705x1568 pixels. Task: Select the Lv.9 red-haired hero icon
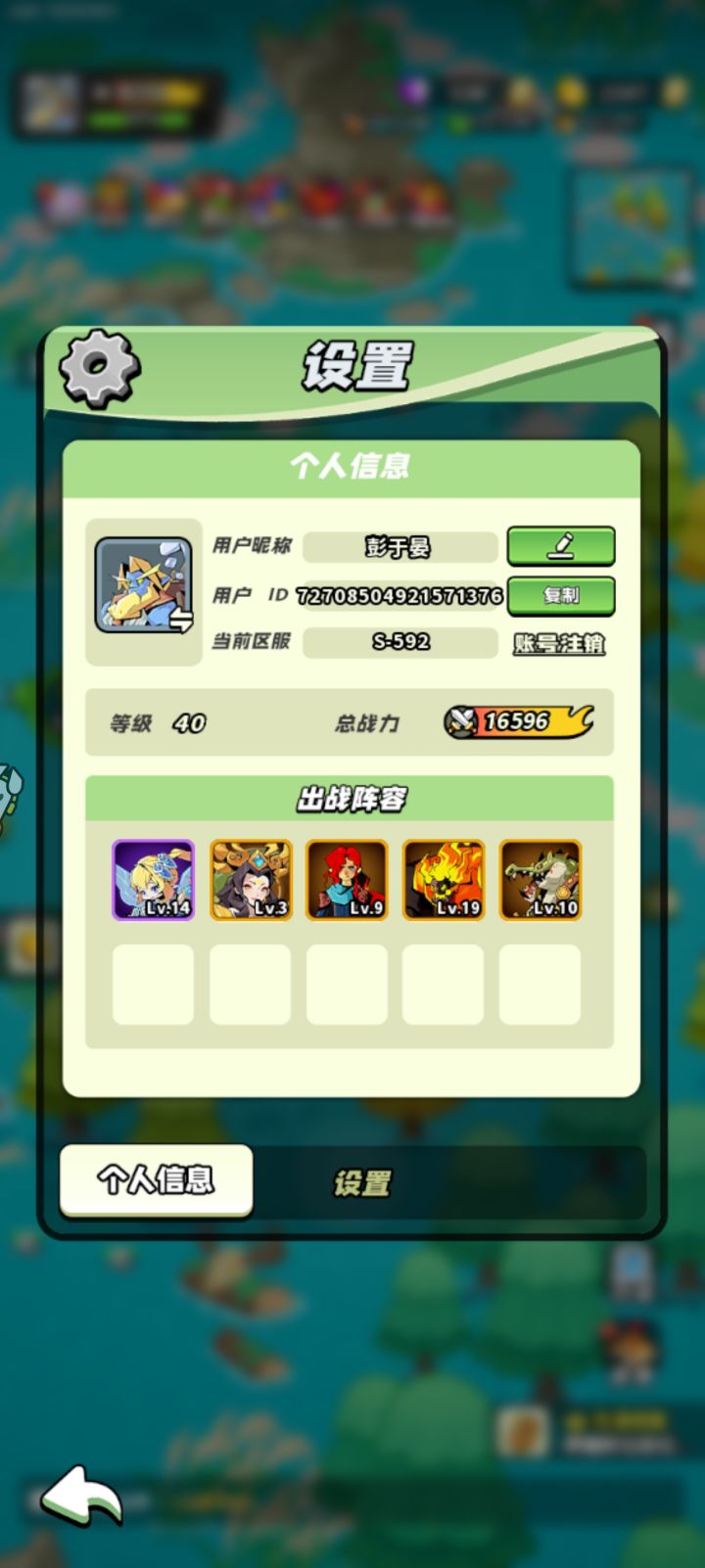[347, 880]
